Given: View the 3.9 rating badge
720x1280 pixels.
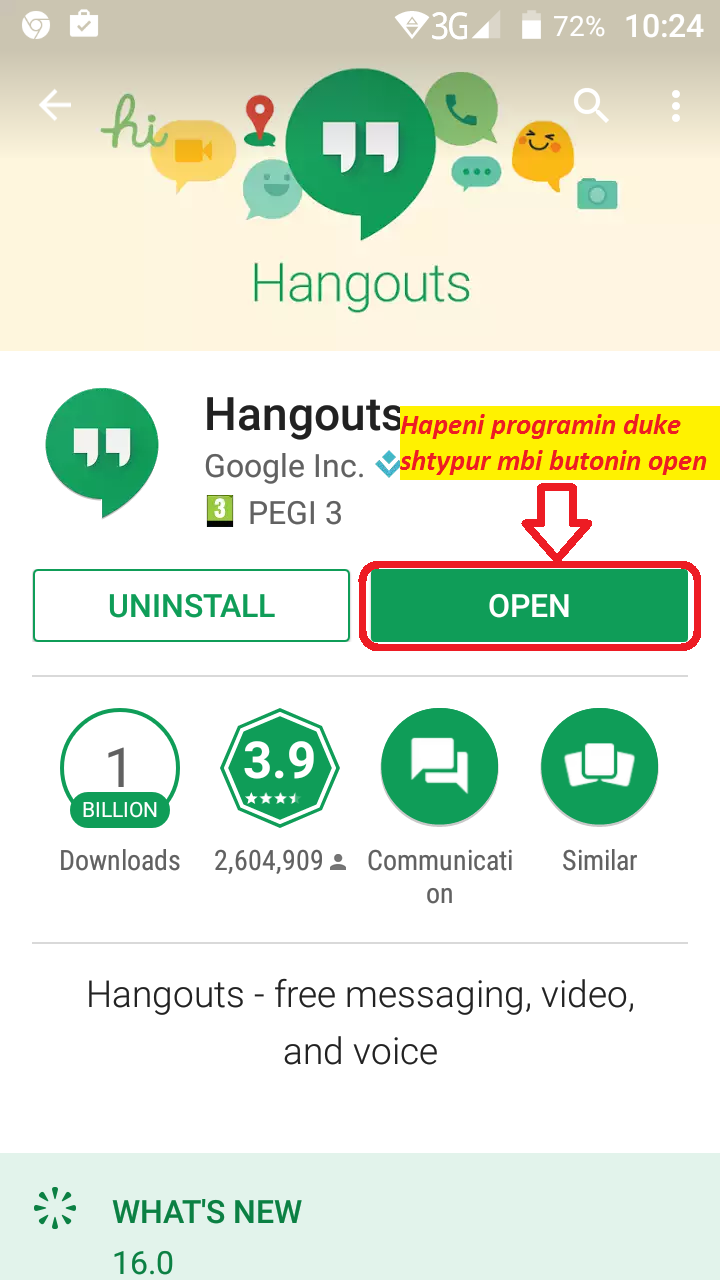Looking at the screenshot, I should pos(280,768).
